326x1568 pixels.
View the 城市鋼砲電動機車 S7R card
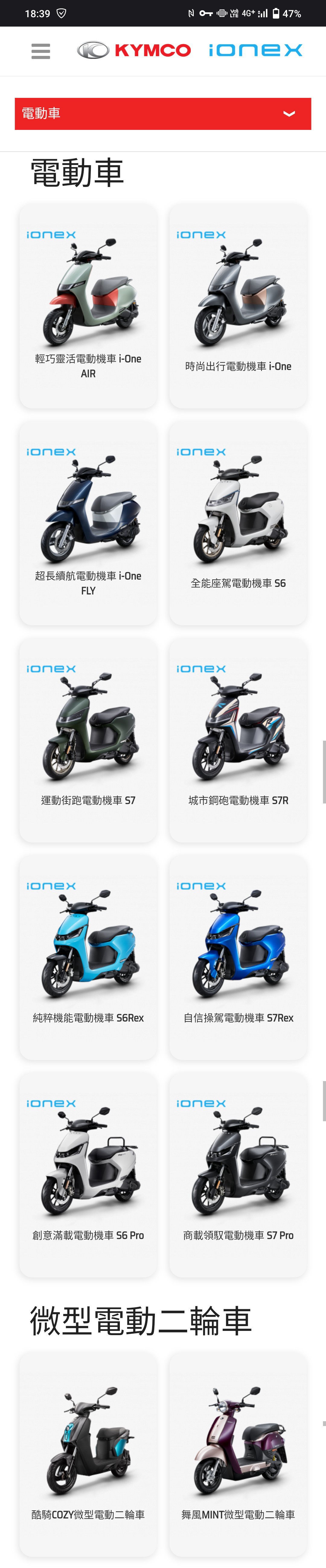coord(238,740)
